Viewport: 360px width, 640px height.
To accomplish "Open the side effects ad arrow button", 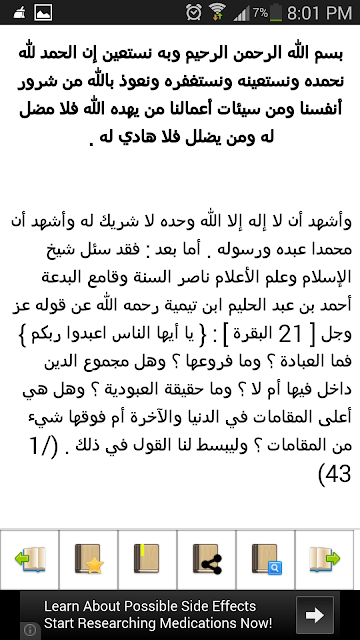I will click(x=315, y=615).
